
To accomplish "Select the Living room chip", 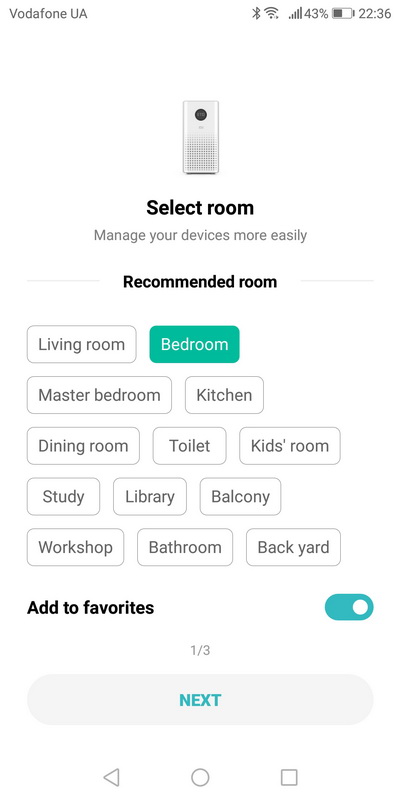I will coord(82,344).
